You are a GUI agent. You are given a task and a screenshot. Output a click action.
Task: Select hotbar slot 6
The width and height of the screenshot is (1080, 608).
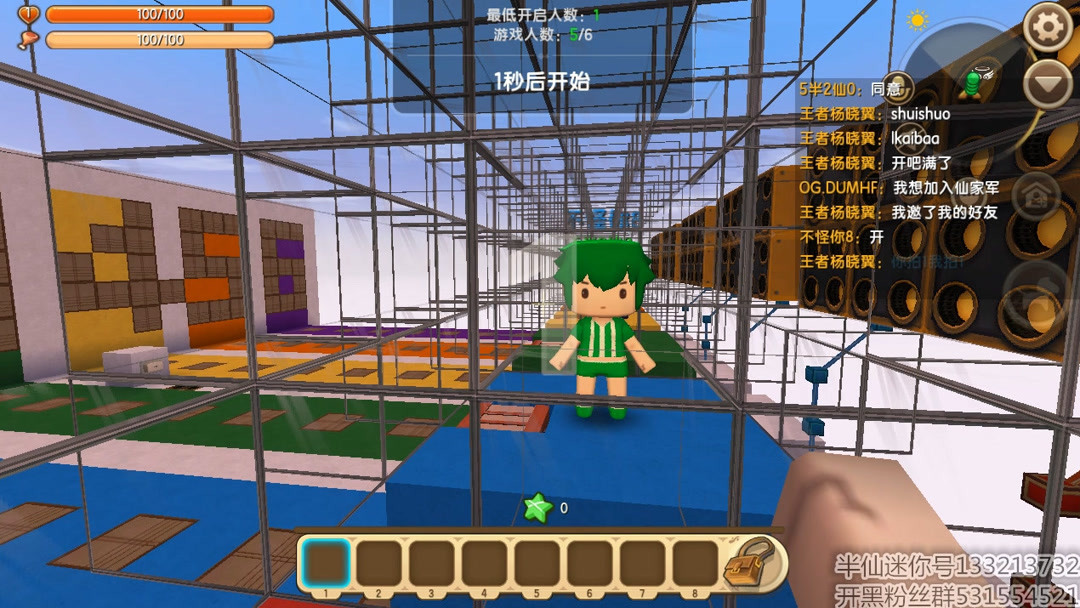pos(590,563)
